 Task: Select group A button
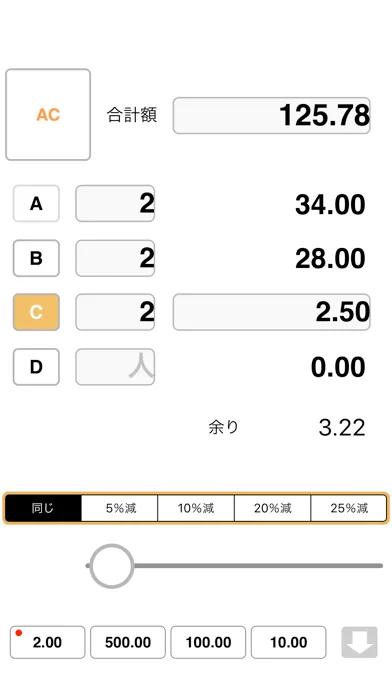tap(36, 204)
